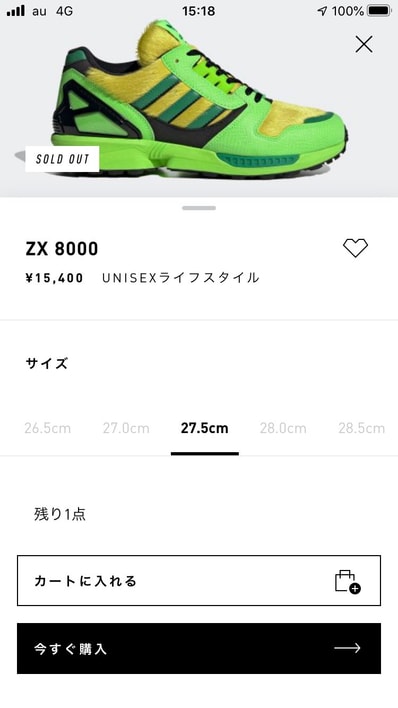Pick the 28.0cm size option
Viewport: 398px width, 708px height.
[283, 428]
